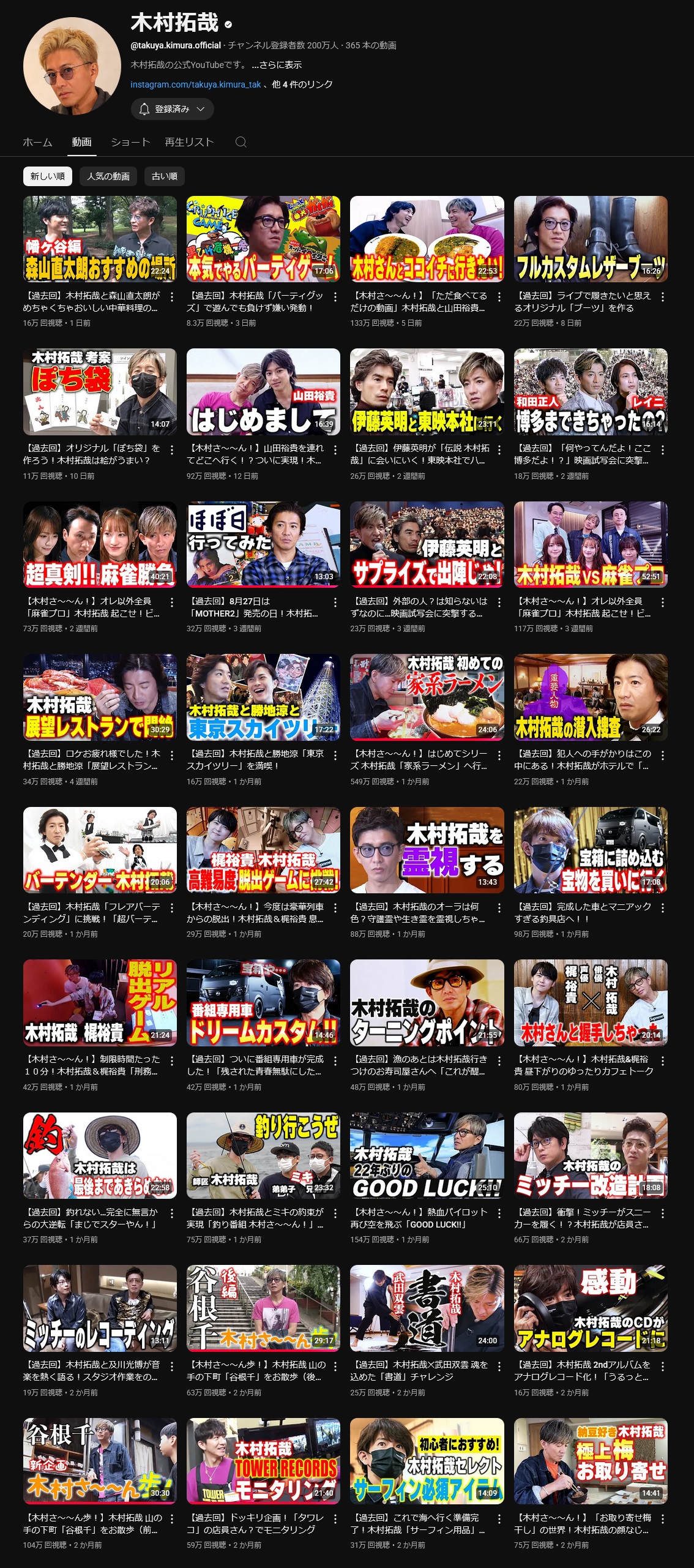Open the 再生リスト tab
The width and height of the screenshot is (694, 1568).
[x=189, y=142]
